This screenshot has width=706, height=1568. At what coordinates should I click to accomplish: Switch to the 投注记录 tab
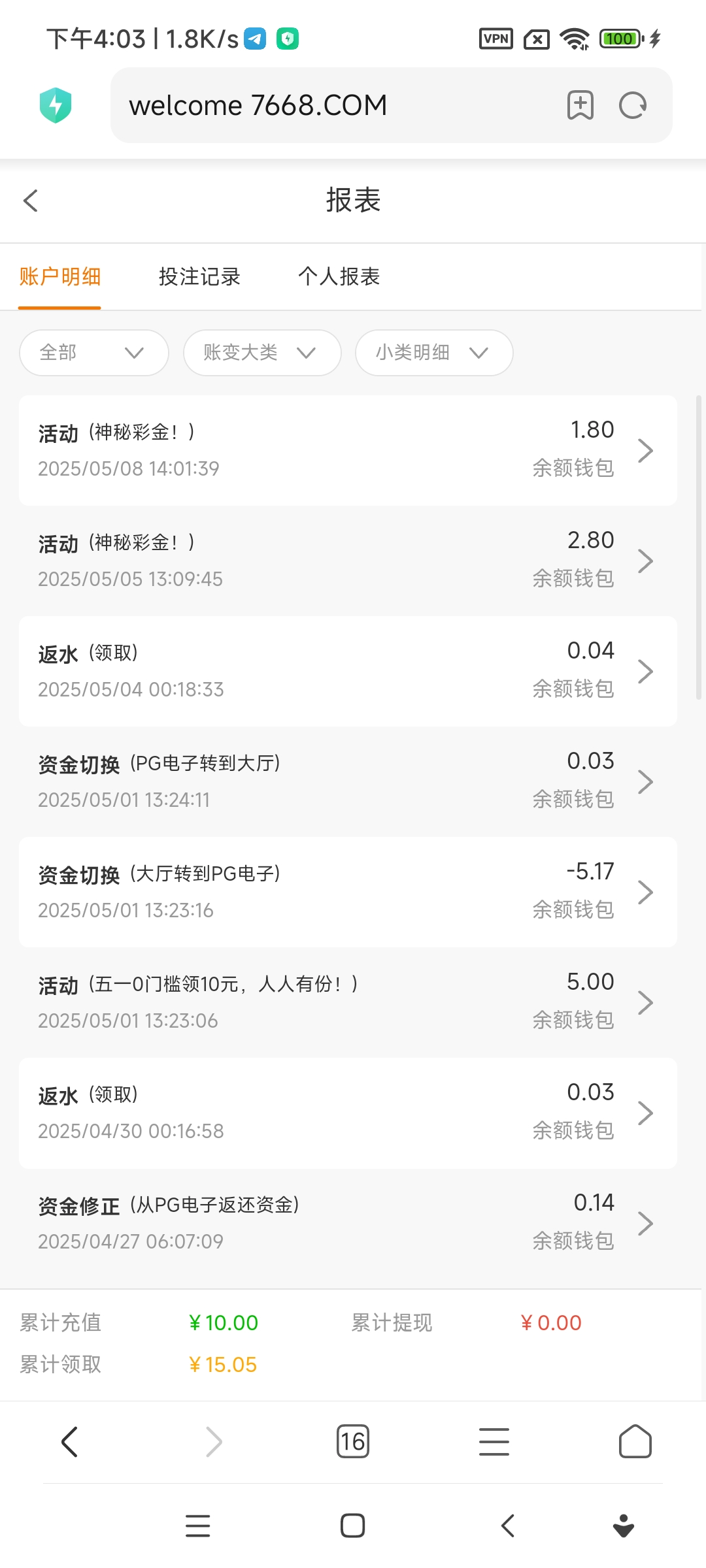[199, 276]
